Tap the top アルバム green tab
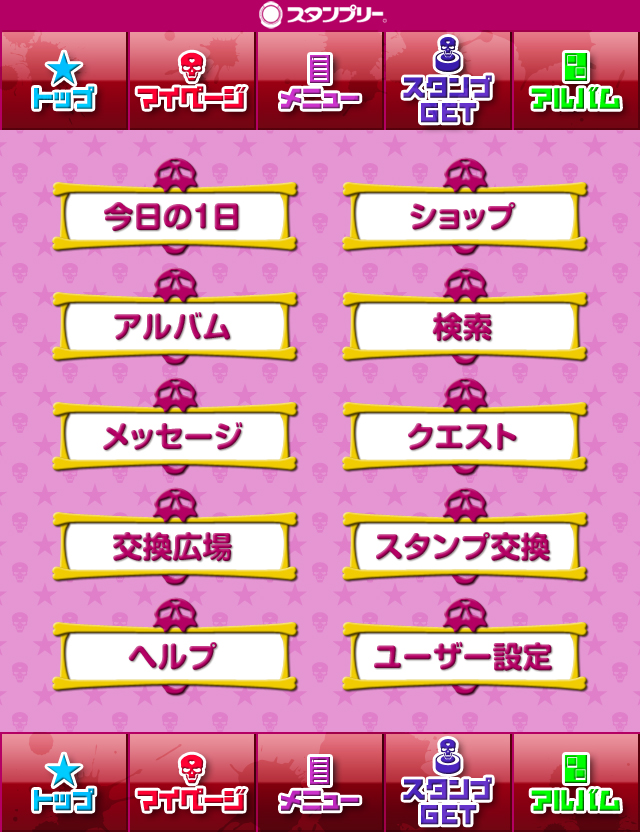Screen dimensions: 640x832 (576, 81)
